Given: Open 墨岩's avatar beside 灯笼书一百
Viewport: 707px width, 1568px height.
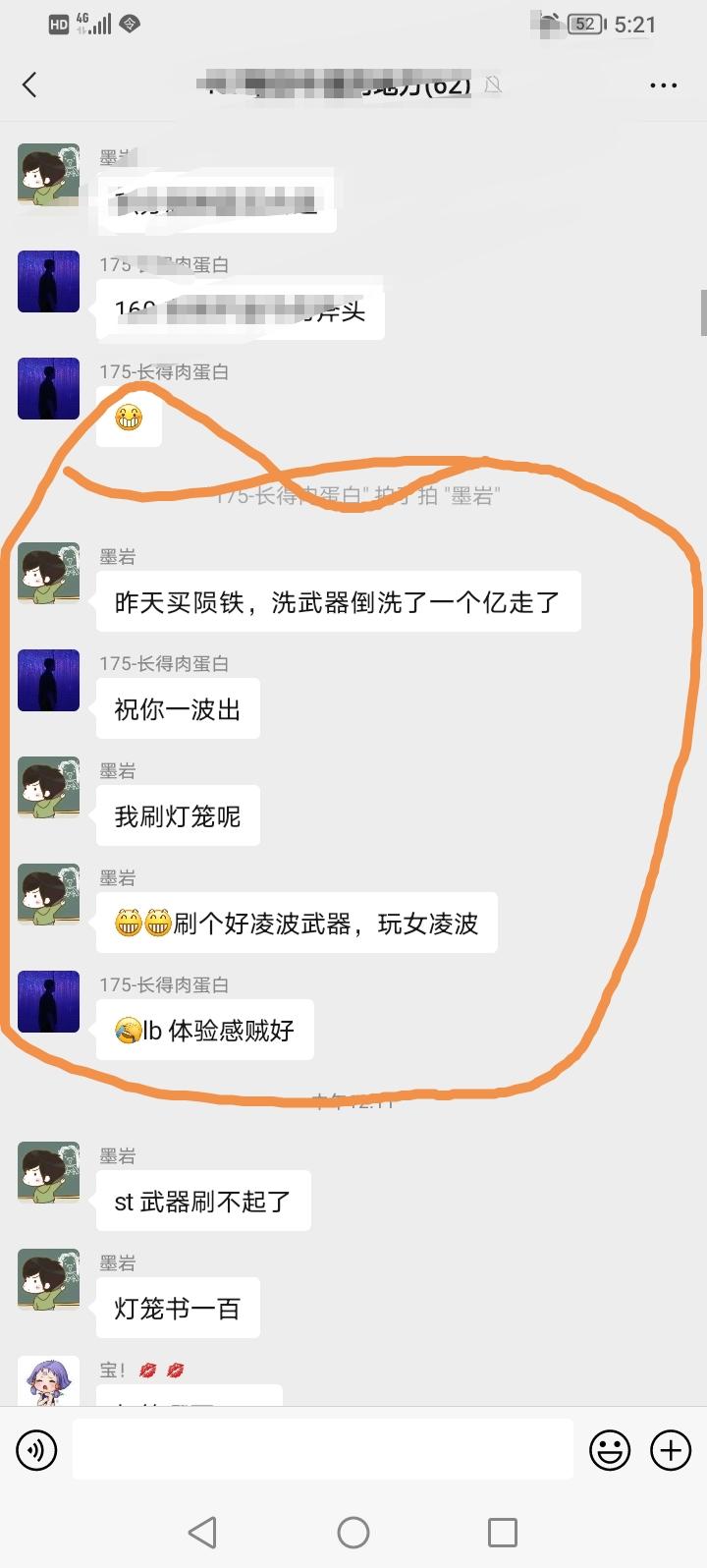Looking at the screenshot, I should [48, 1280].
